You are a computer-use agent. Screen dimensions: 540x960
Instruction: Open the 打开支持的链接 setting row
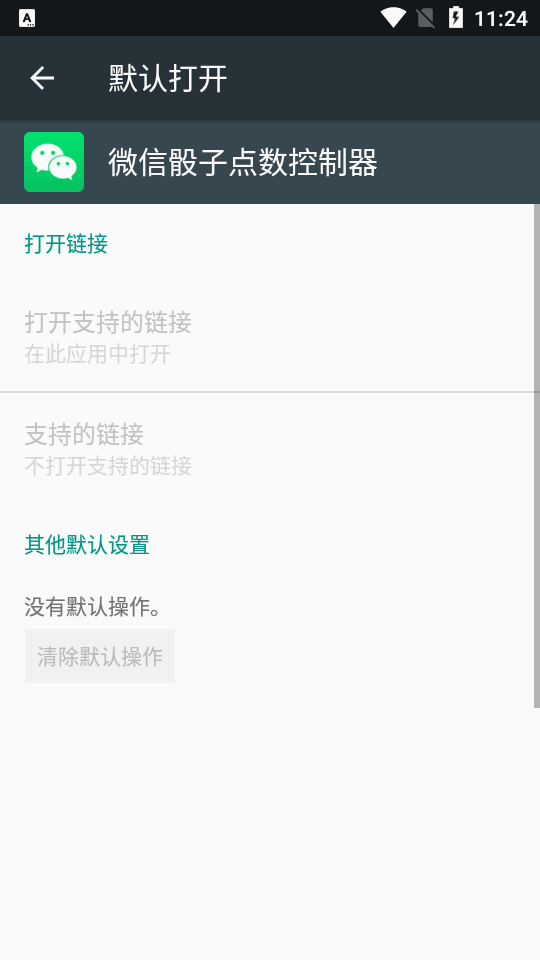pos(267,336)
